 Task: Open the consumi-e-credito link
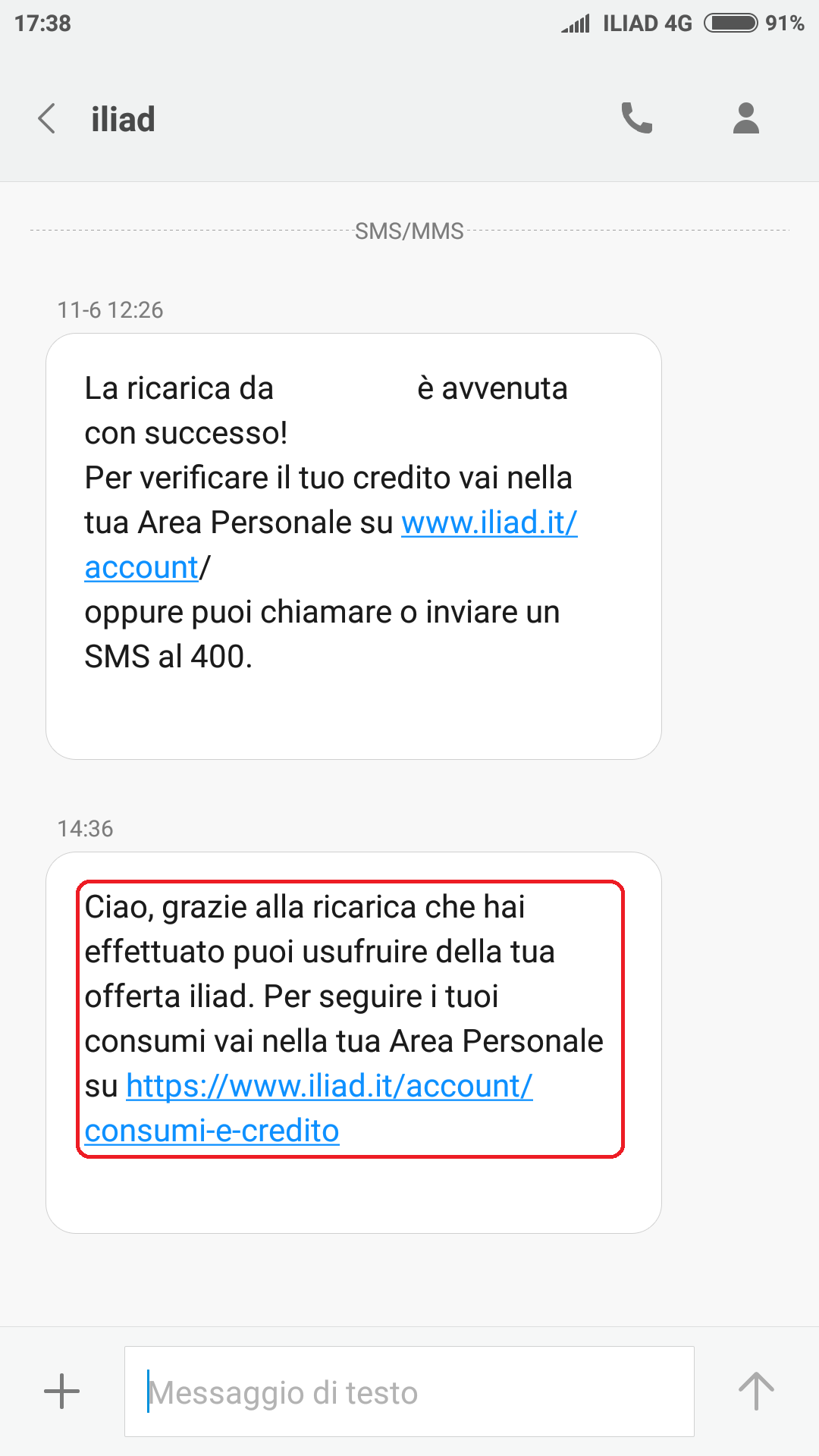(x=329, y=1087)
